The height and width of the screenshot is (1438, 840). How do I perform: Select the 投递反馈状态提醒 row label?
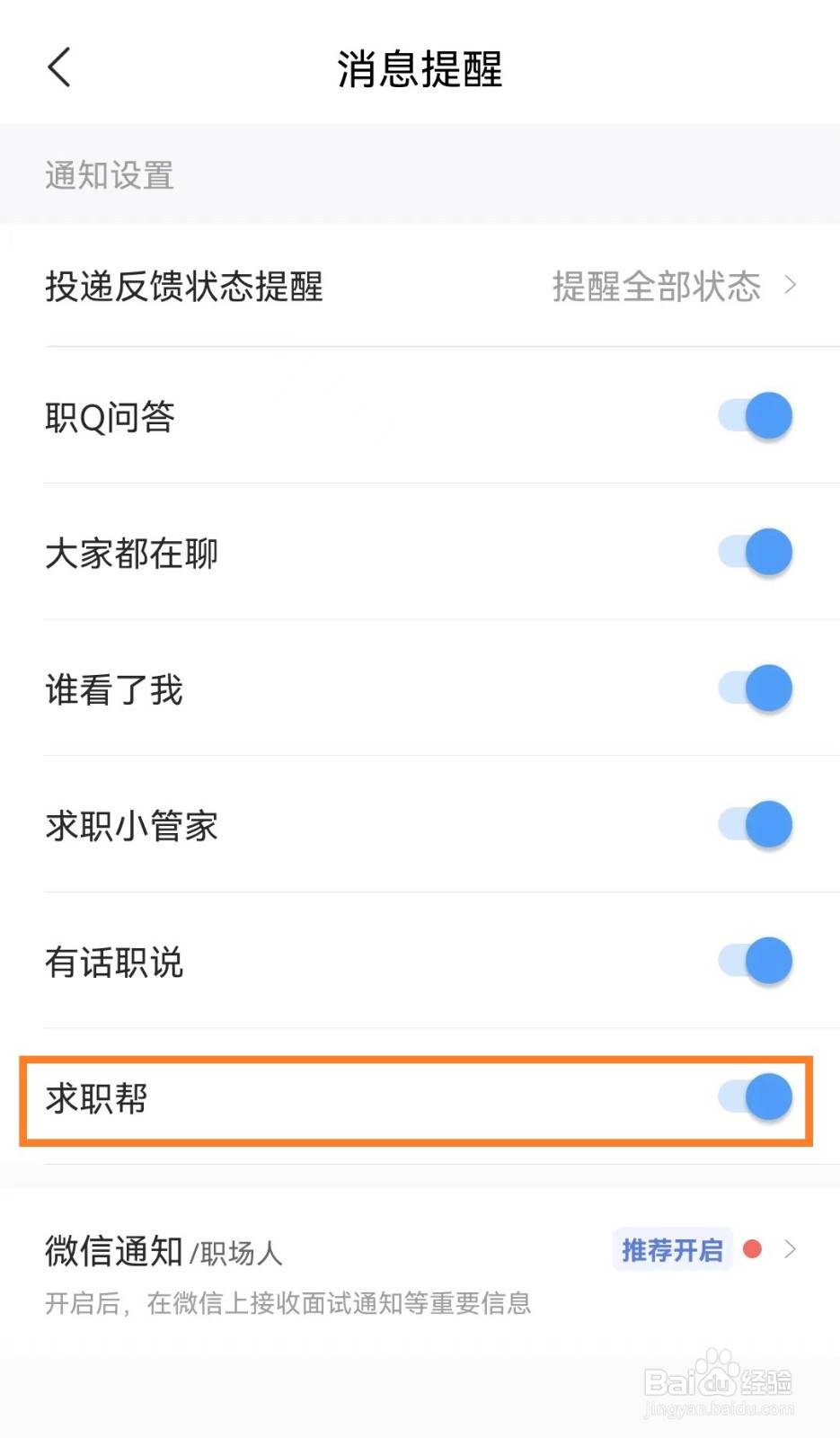pyautogui.click(x=184, y=288)
